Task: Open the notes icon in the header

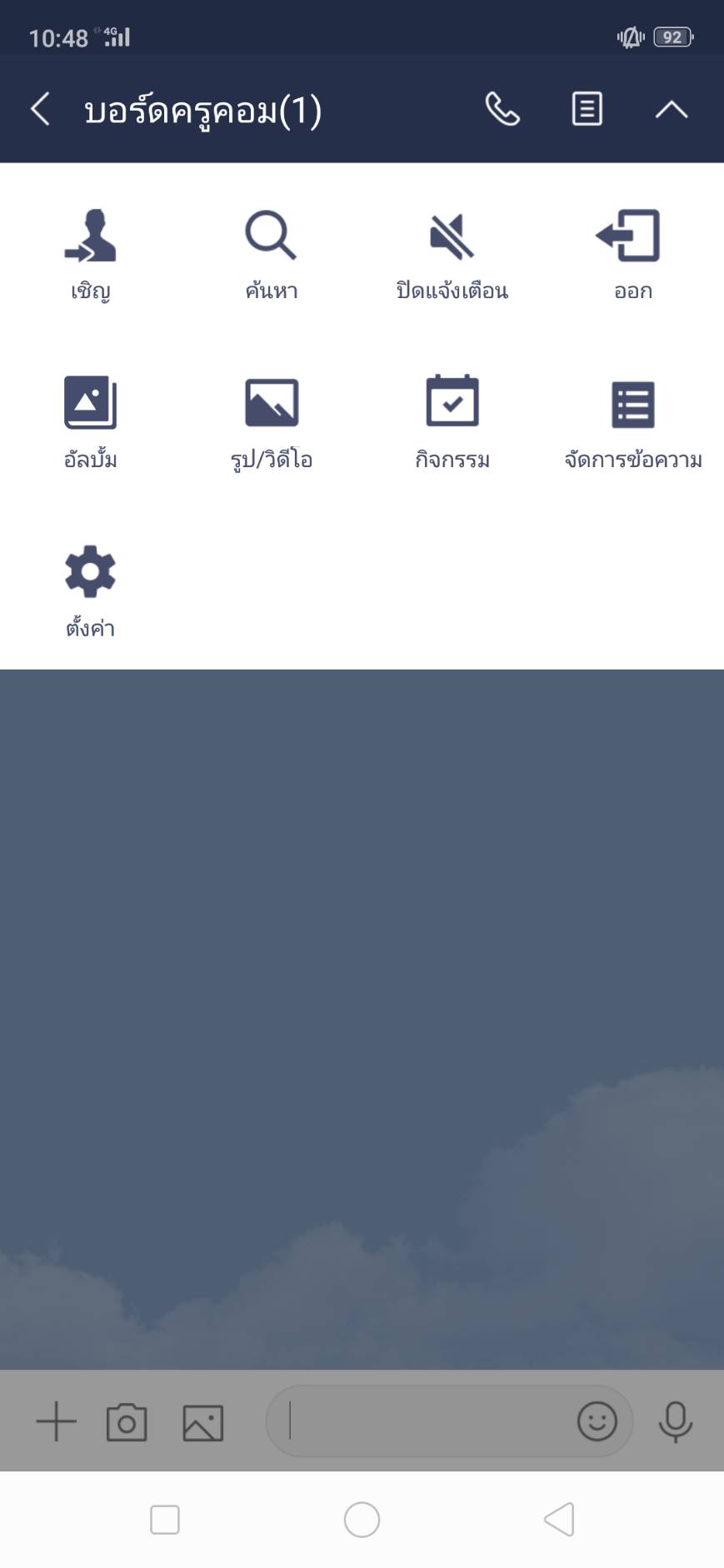Action: coord(587,109)
